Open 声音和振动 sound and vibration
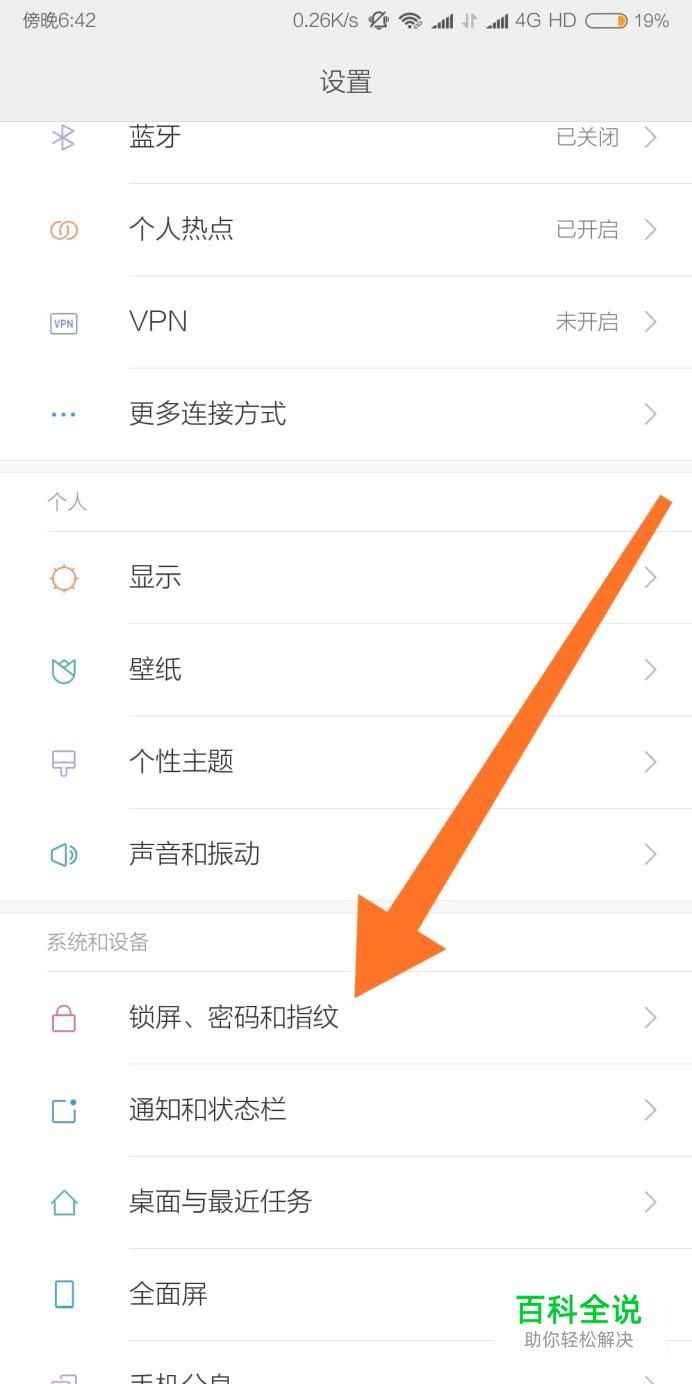 tap(346, 854)
